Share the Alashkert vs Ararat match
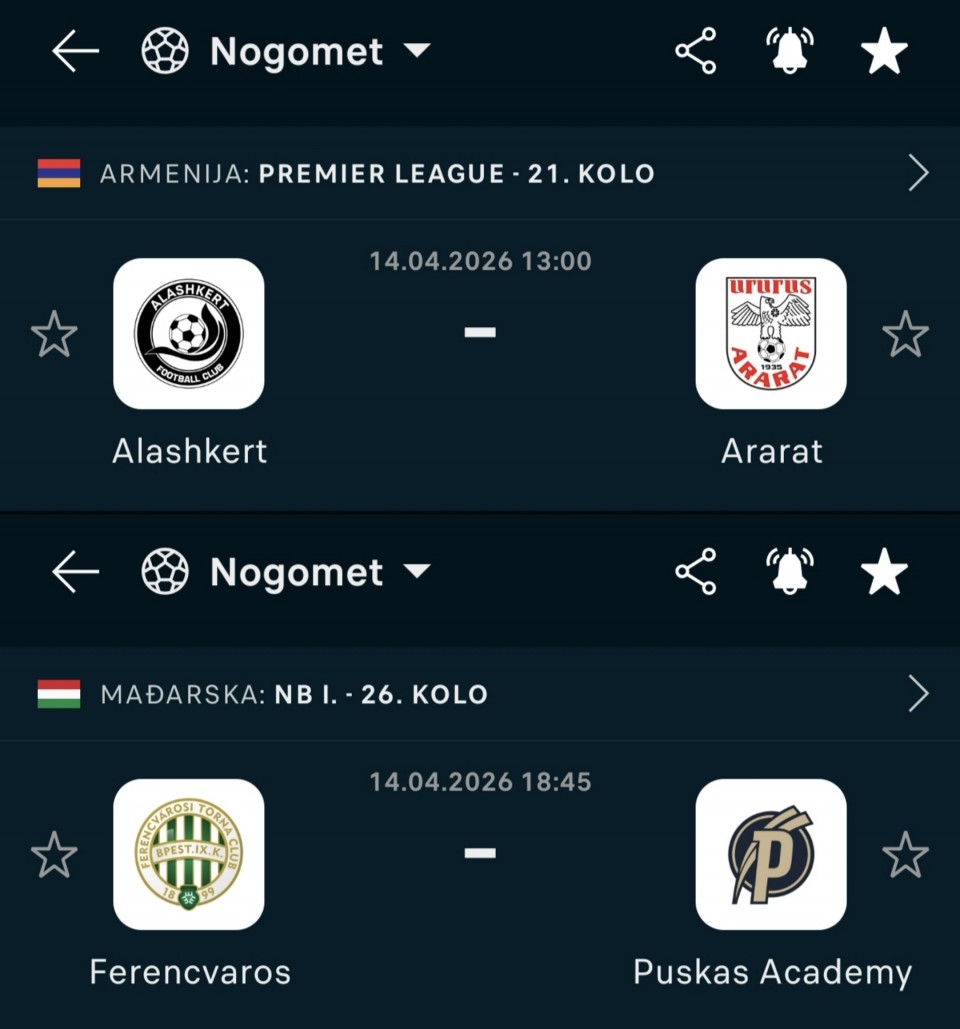This screenshot has width=960, height=1029. click(x=696, y=51)
